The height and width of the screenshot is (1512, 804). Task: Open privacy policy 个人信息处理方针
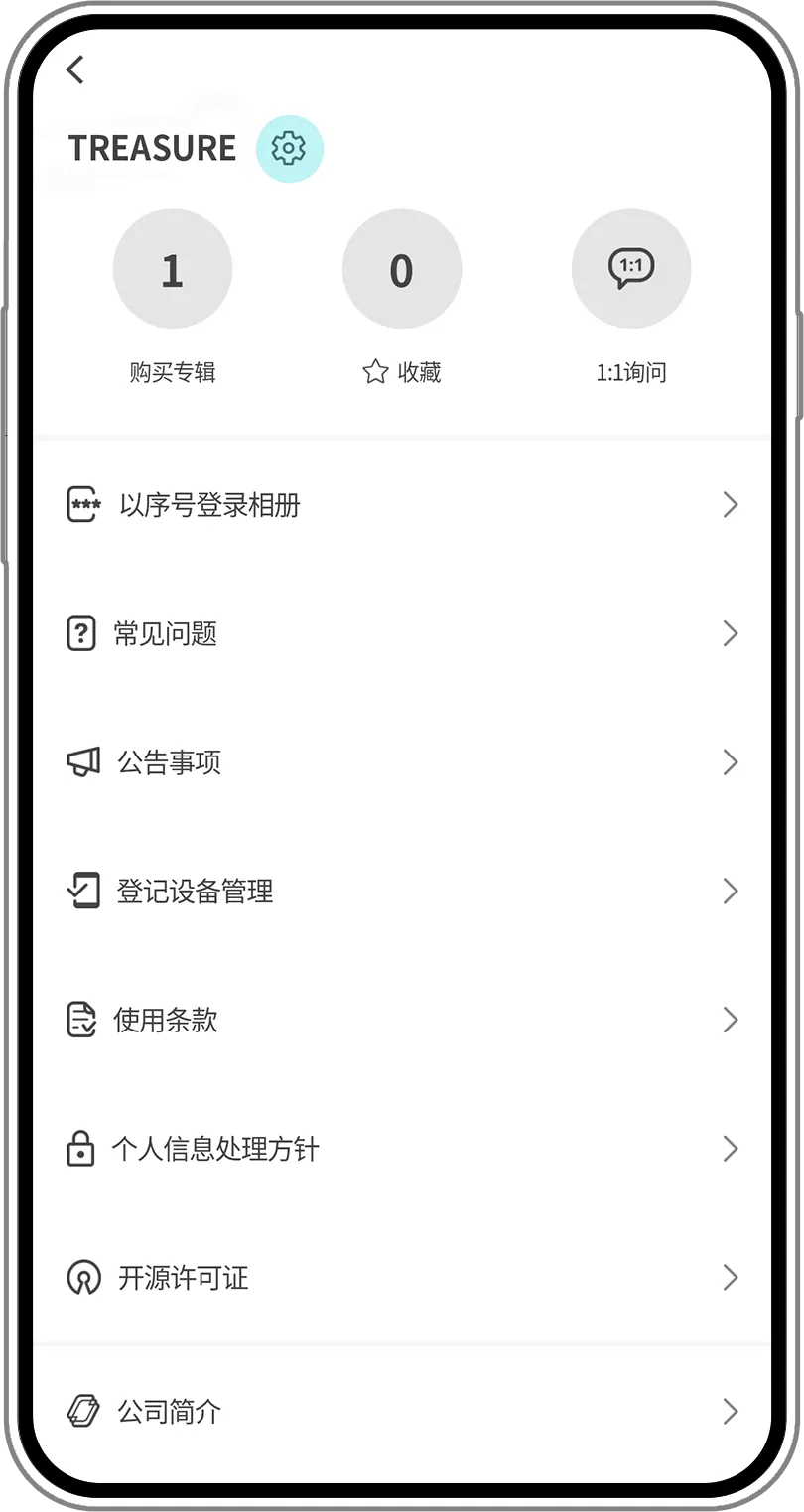click(x=402, y=1149)
